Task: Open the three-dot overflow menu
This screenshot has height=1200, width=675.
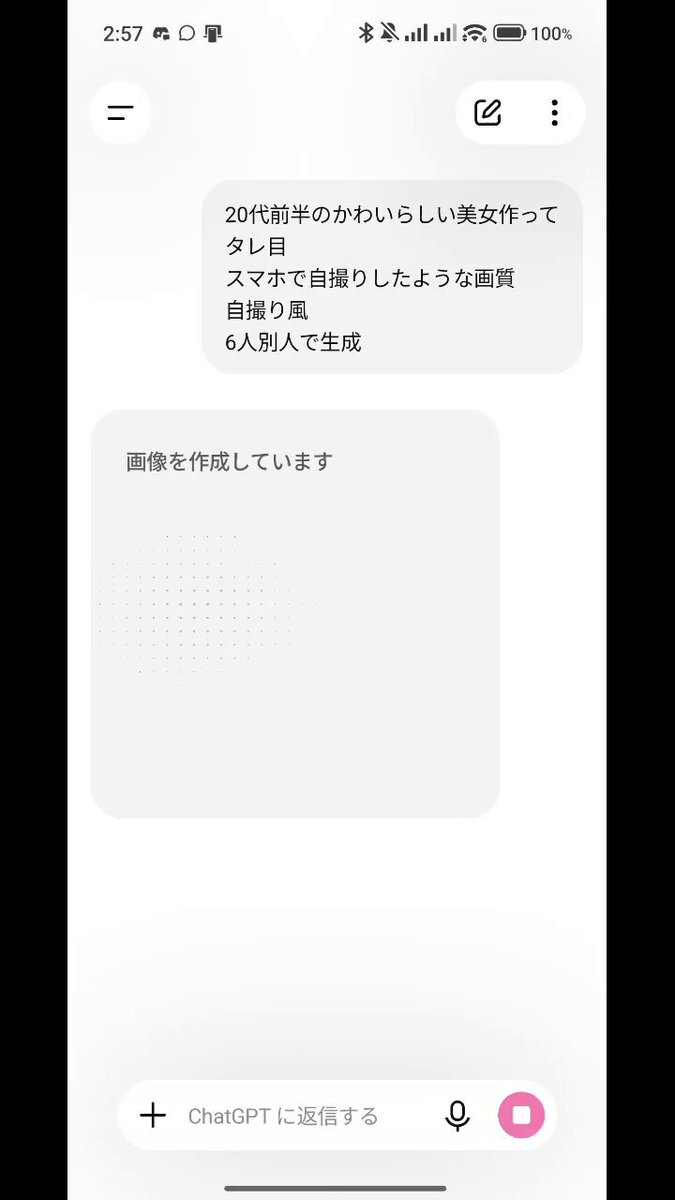Action: click(x=554, y=112)
